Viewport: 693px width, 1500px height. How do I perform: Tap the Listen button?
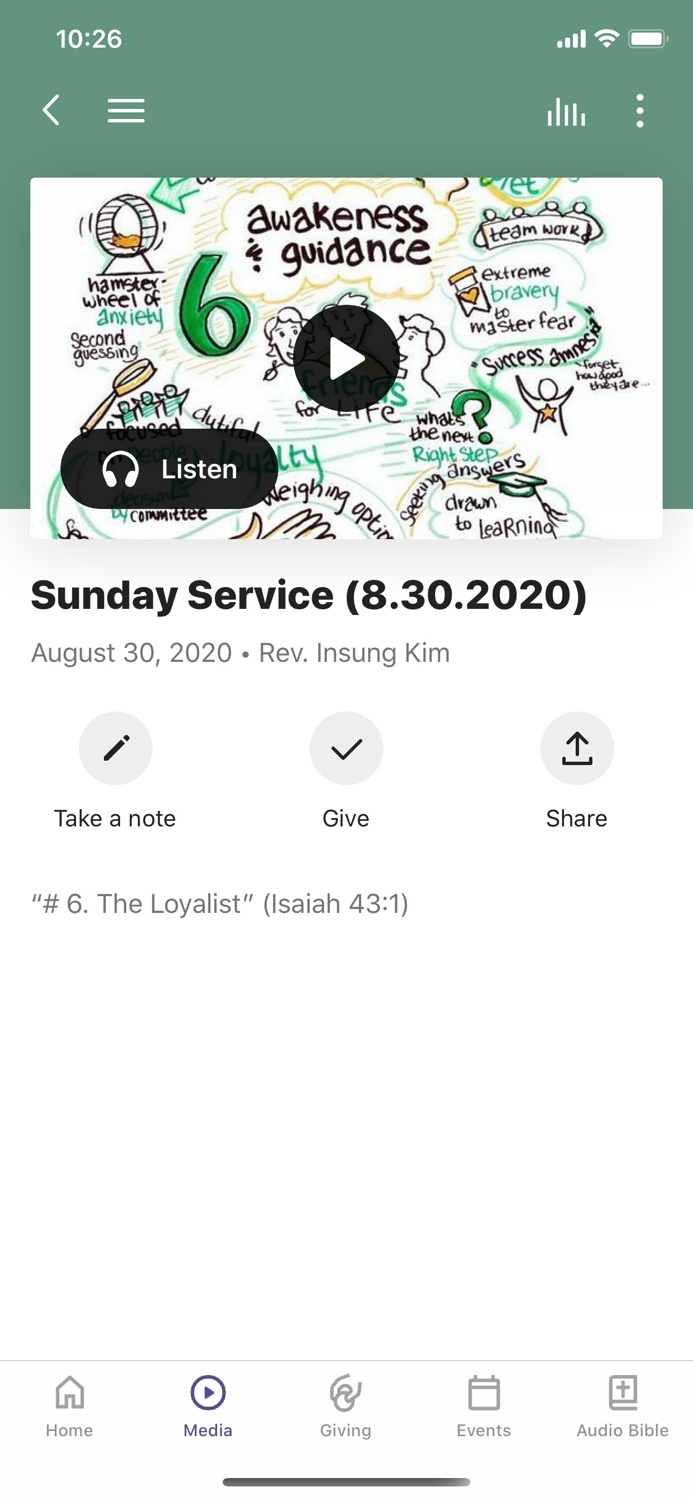(169, 469)
